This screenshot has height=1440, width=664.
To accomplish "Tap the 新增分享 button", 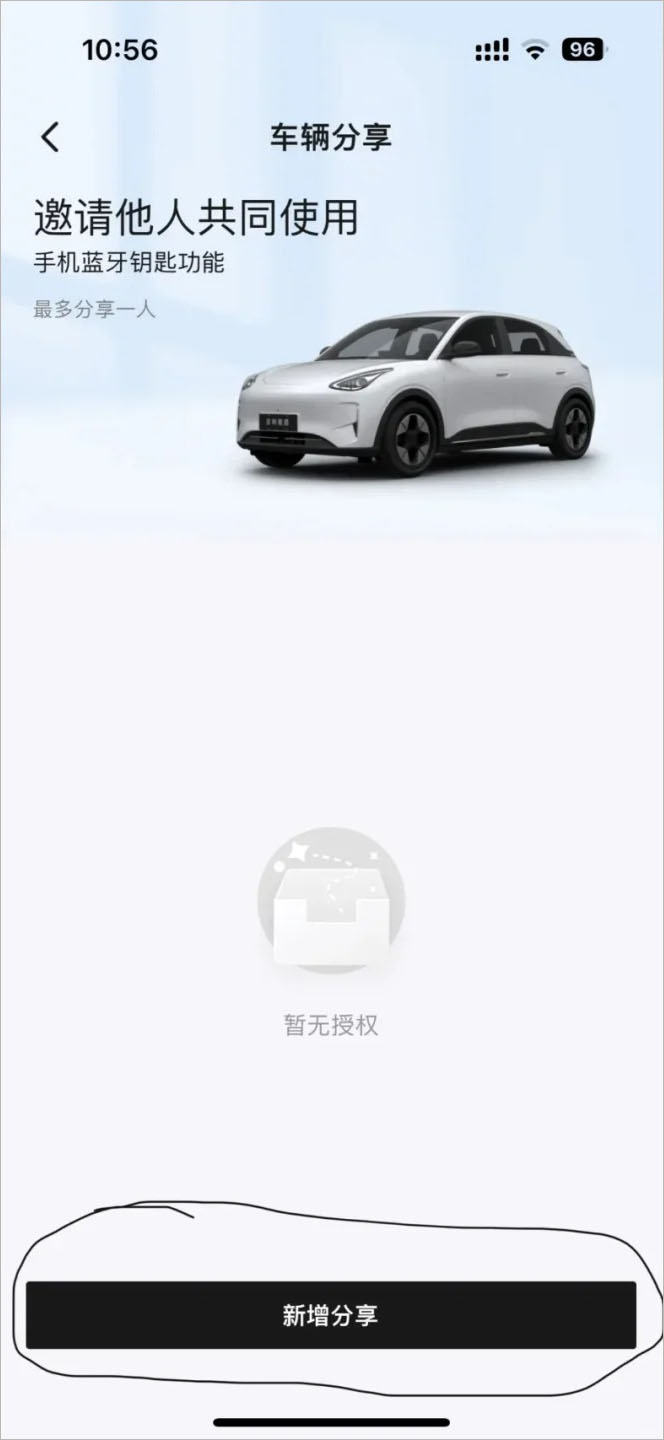I will [x=331, y=1315].
